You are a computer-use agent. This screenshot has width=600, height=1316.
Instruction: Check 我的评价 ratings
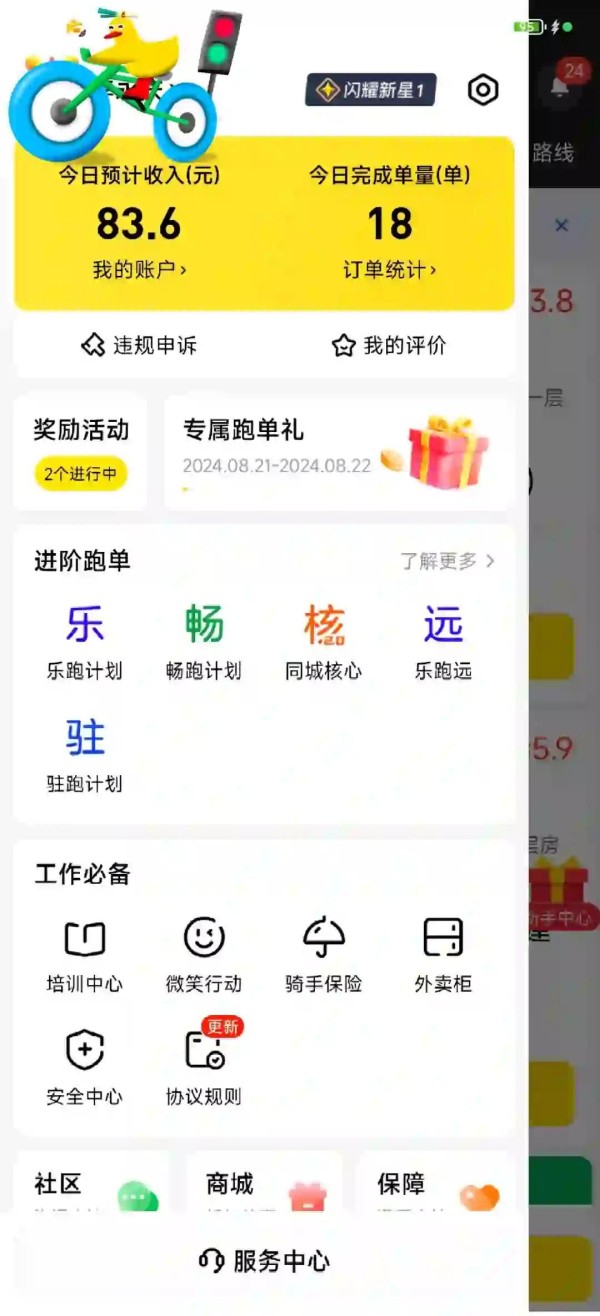[389, 346]
